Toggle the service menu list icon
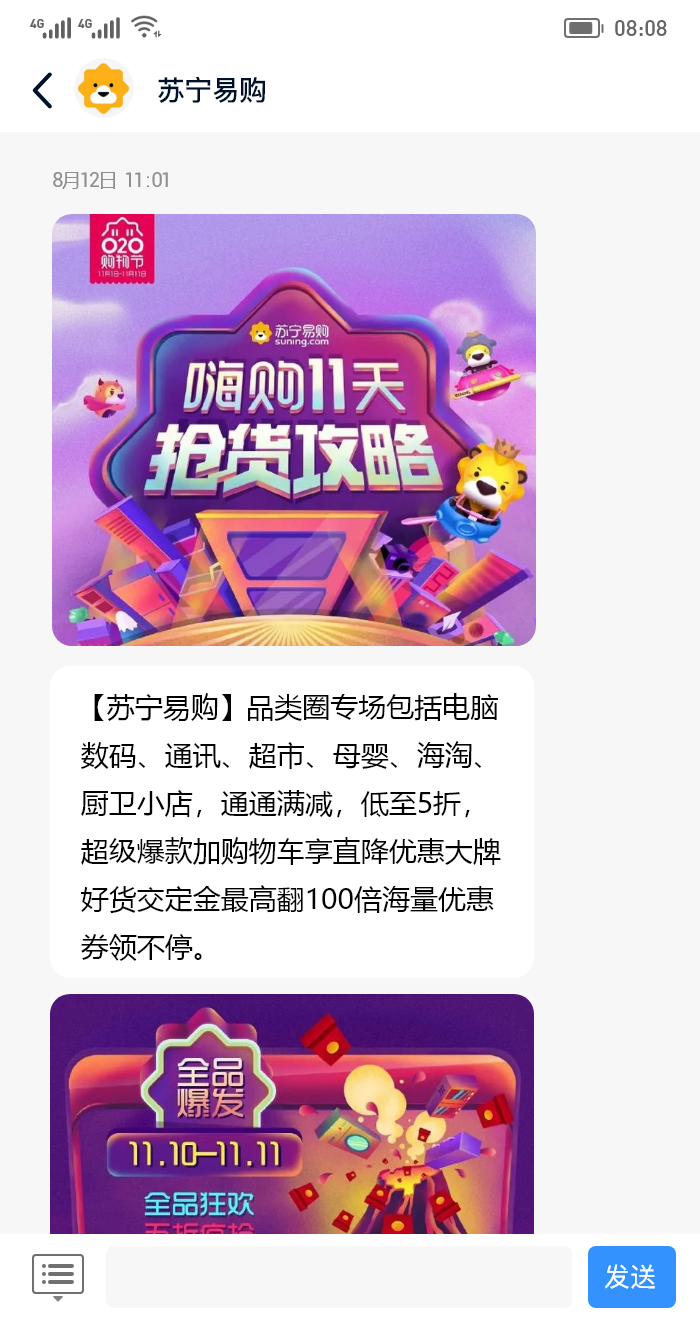 click(x=58, y=1276)
